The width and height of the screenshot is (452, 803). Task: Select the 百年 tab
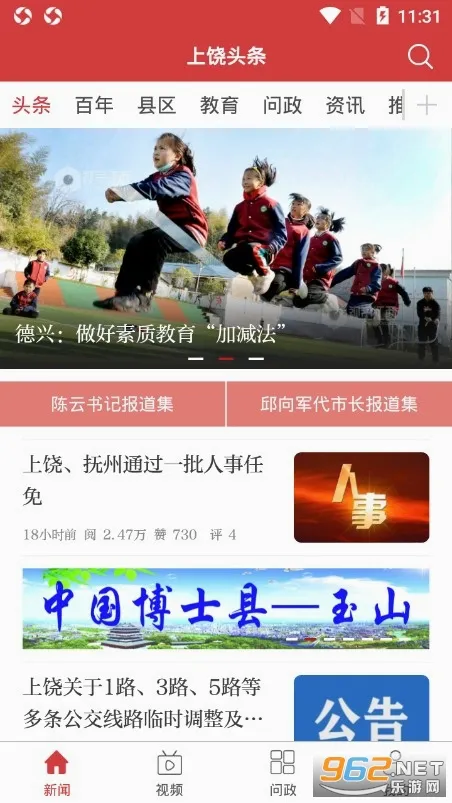[94, 105]
